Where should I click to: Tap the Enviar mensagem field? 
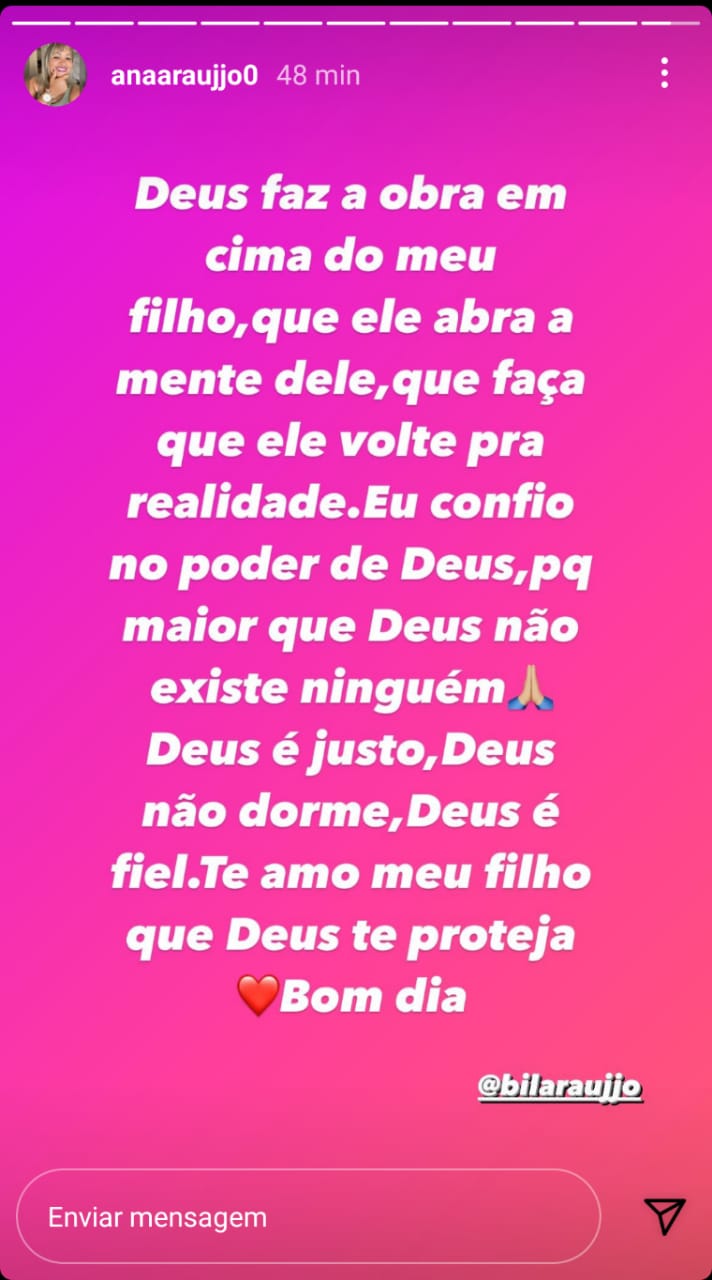308,1217
